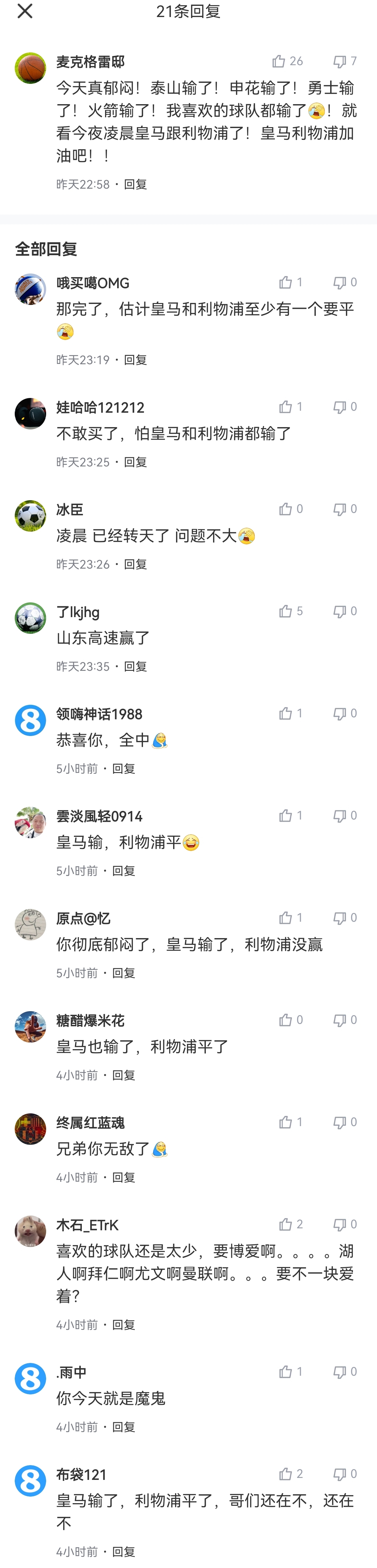Reply to 原点@忆's comment
This screenshot has height=1568, width=377.
tap(123, 973)
